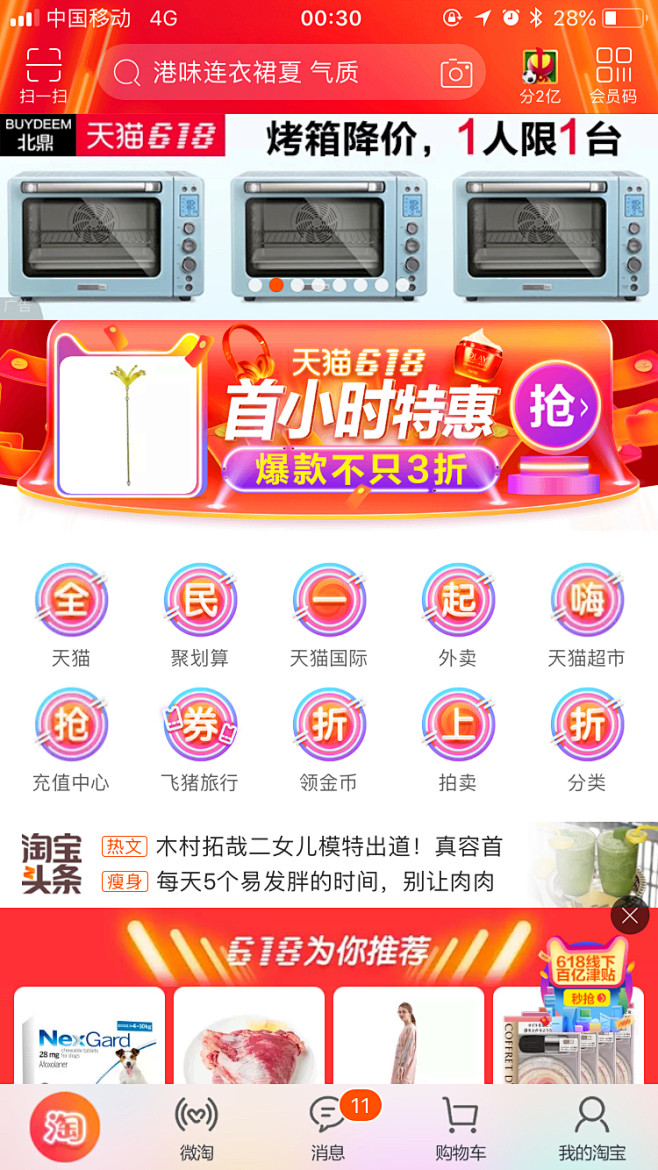Open the 会员码 member code
The width and height of the screenshot is (658, 1170).
(x=613, y=75)
